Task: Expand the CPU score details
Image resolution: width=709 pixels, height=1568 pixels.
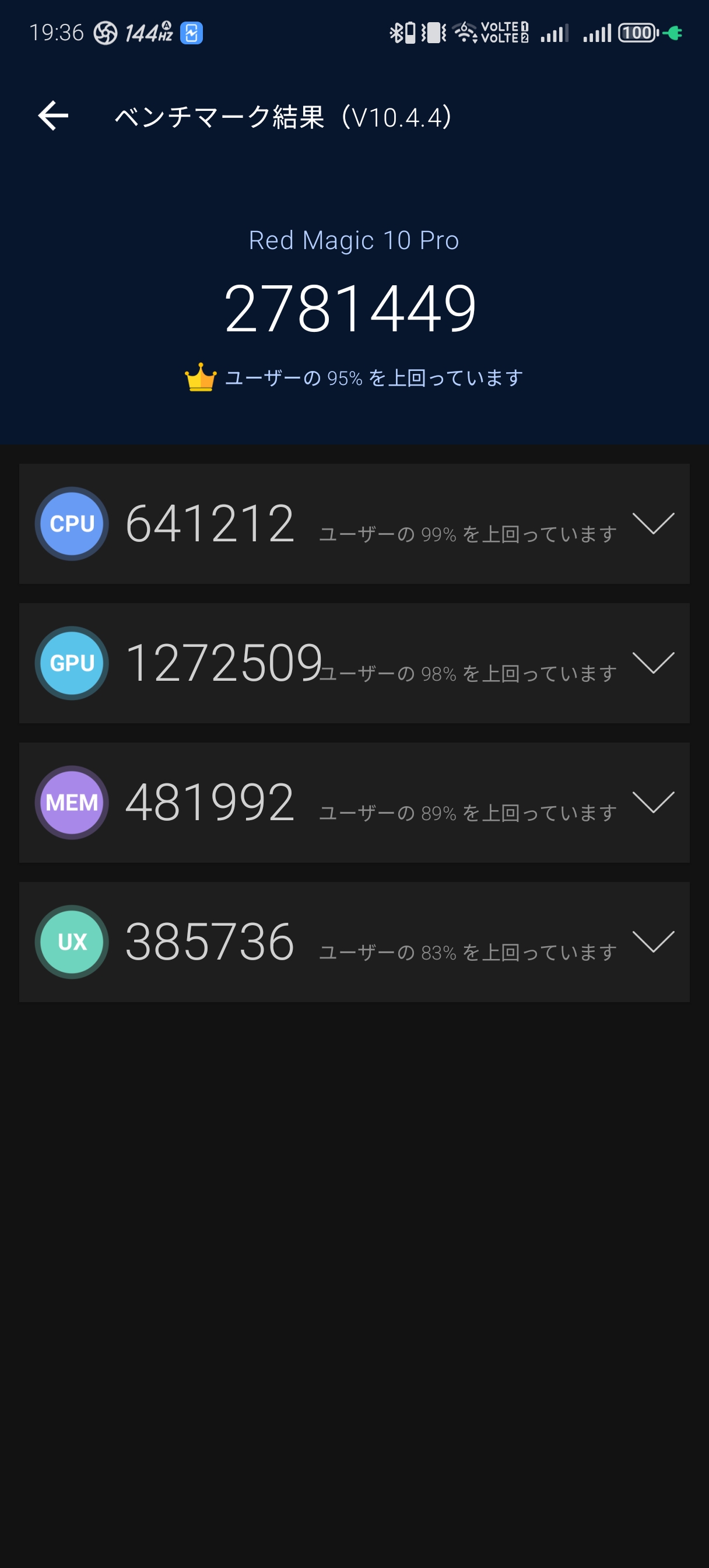Action: click(x=653, y=523)
